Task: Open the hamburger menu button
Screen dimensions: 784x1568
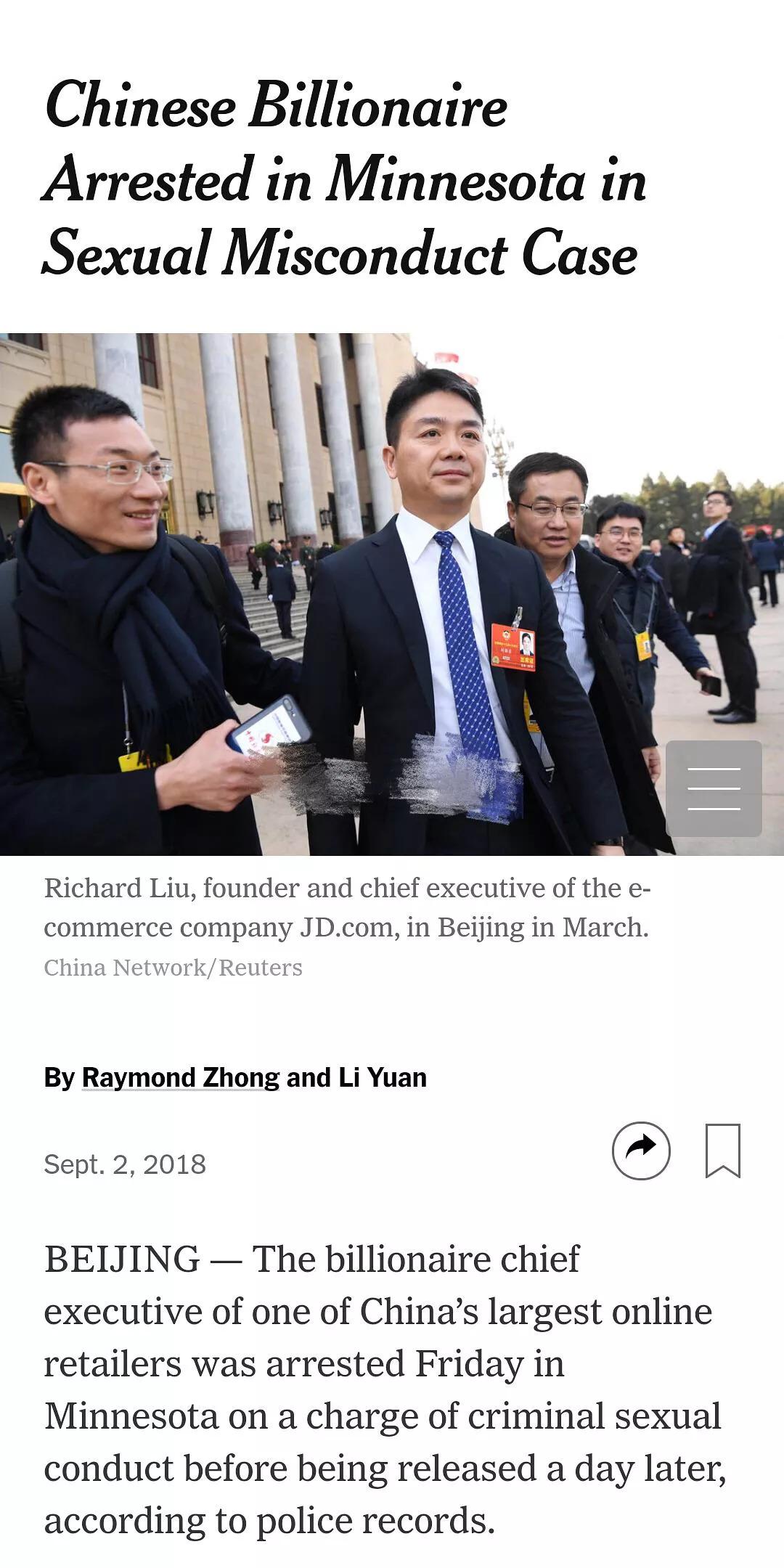Action: pyautogui.click(x=714, y=788)
